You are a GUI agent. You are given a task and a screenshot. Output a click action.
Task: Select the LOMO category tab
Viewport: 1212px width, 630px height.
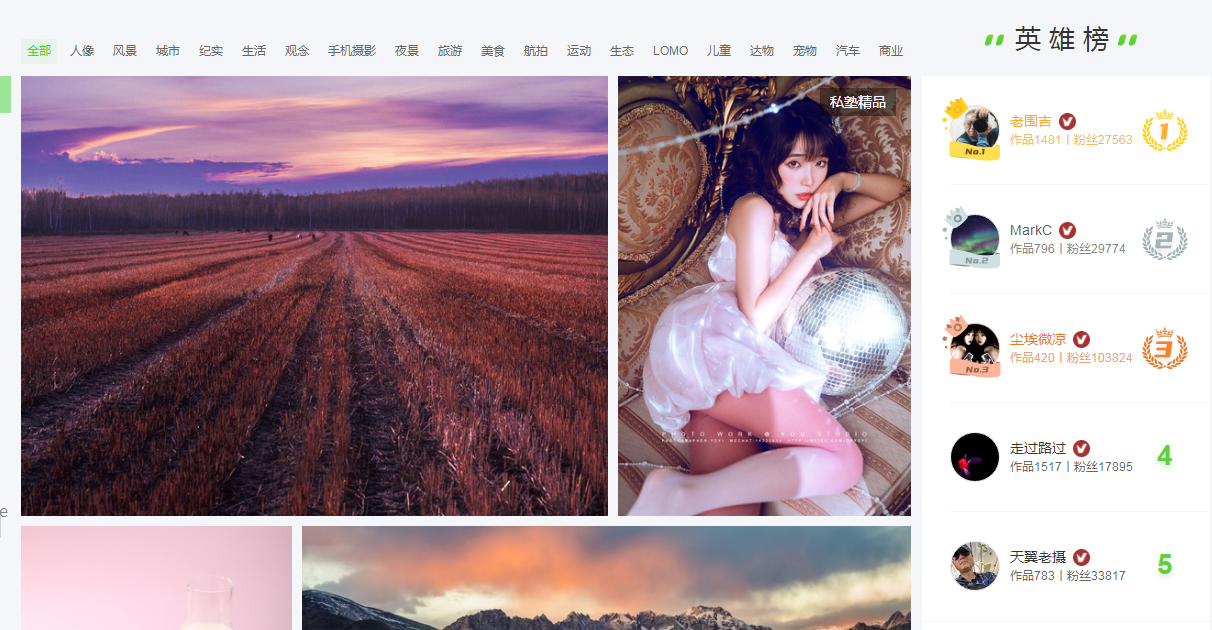coord(670,51)
